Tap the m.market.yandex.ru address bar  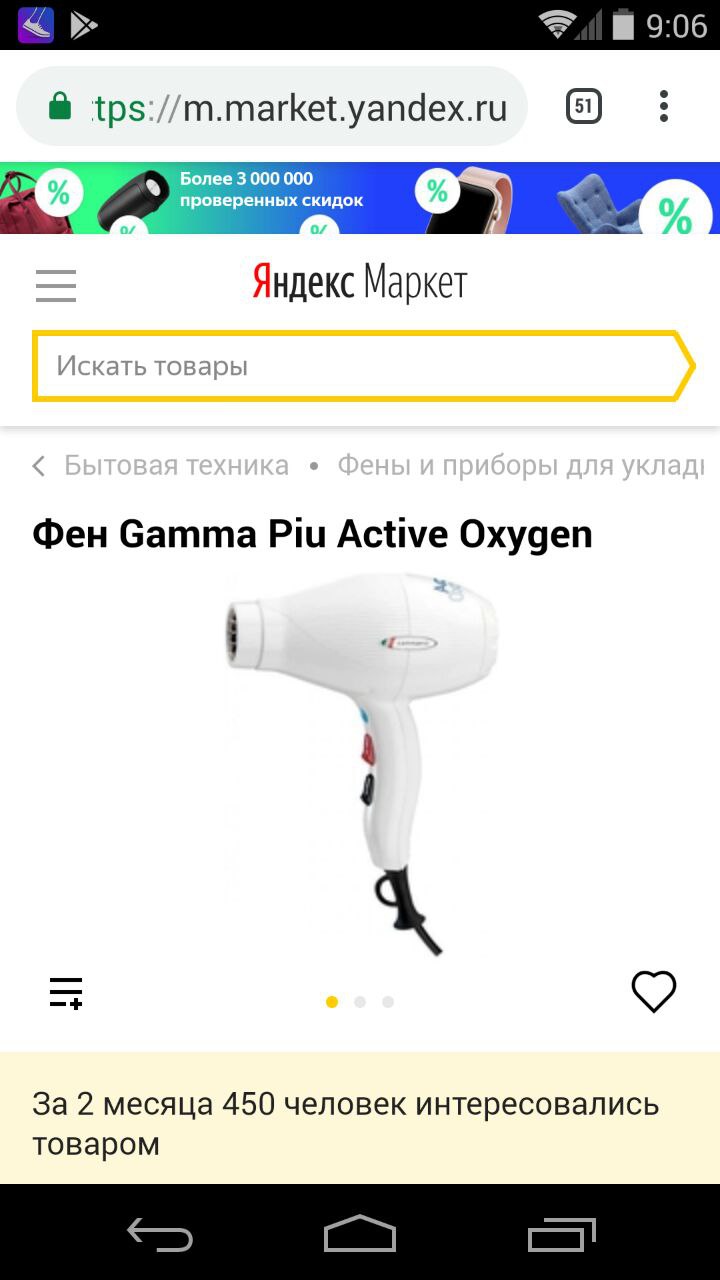point(272,107)
